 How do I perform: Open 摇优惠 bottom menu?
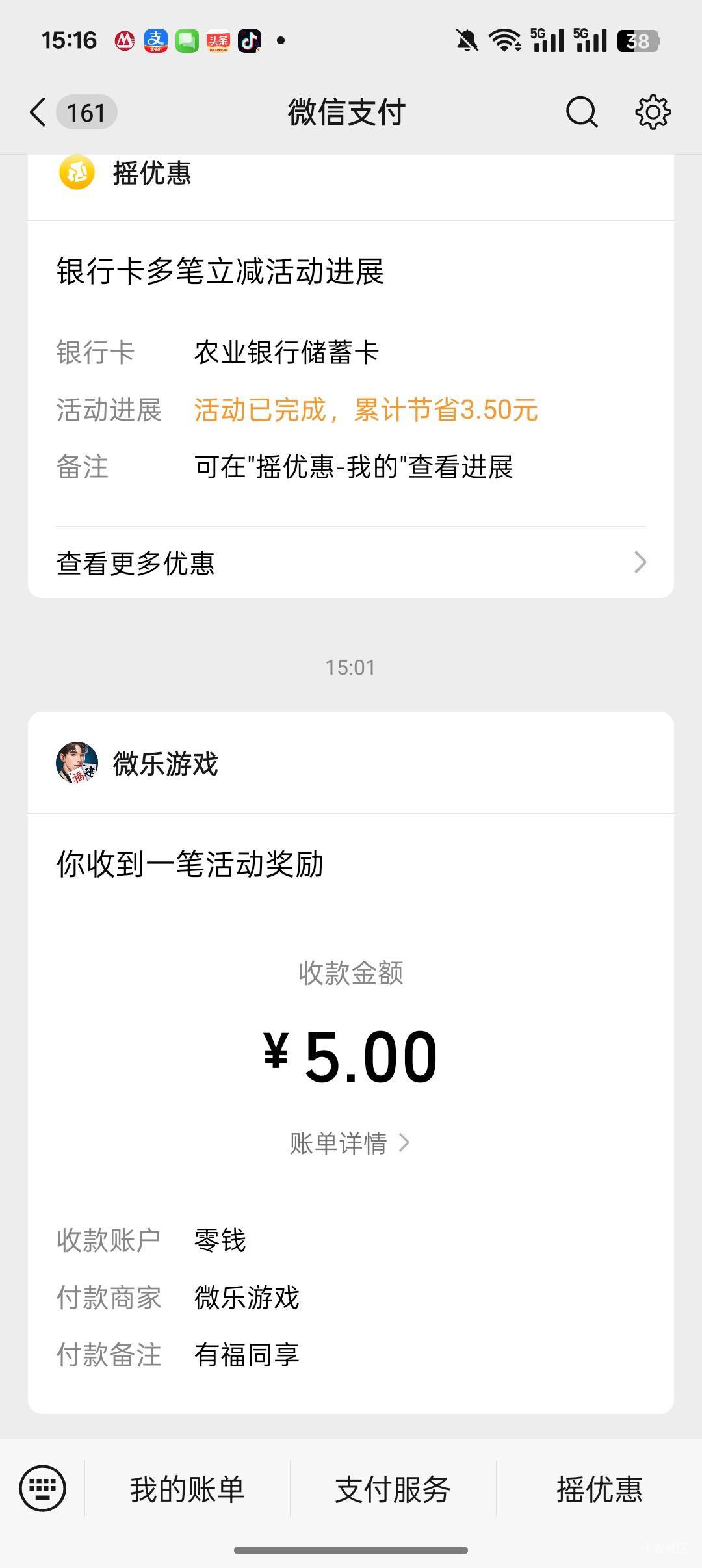click(599, 1489)
